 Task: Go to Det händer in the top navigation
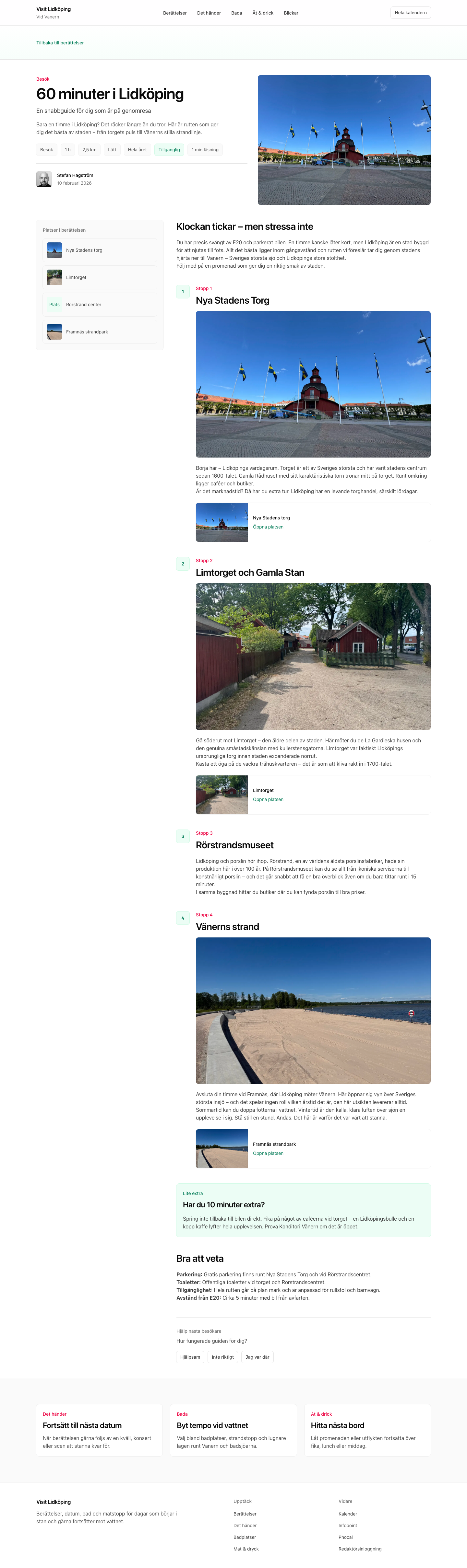pos(209,13)
